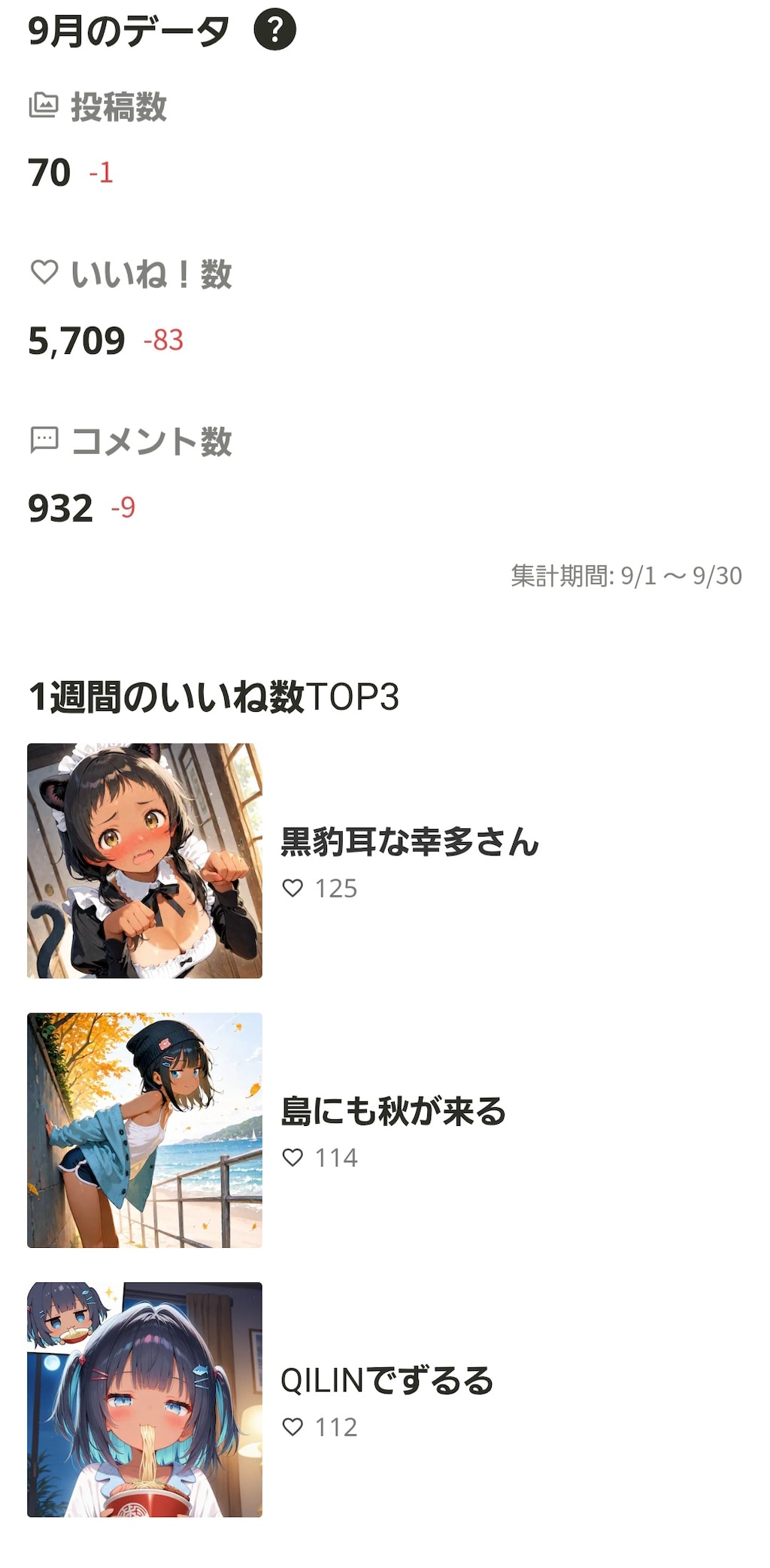Click the likes total 5,709
The image size is (770, 1568).
(75, 339)
